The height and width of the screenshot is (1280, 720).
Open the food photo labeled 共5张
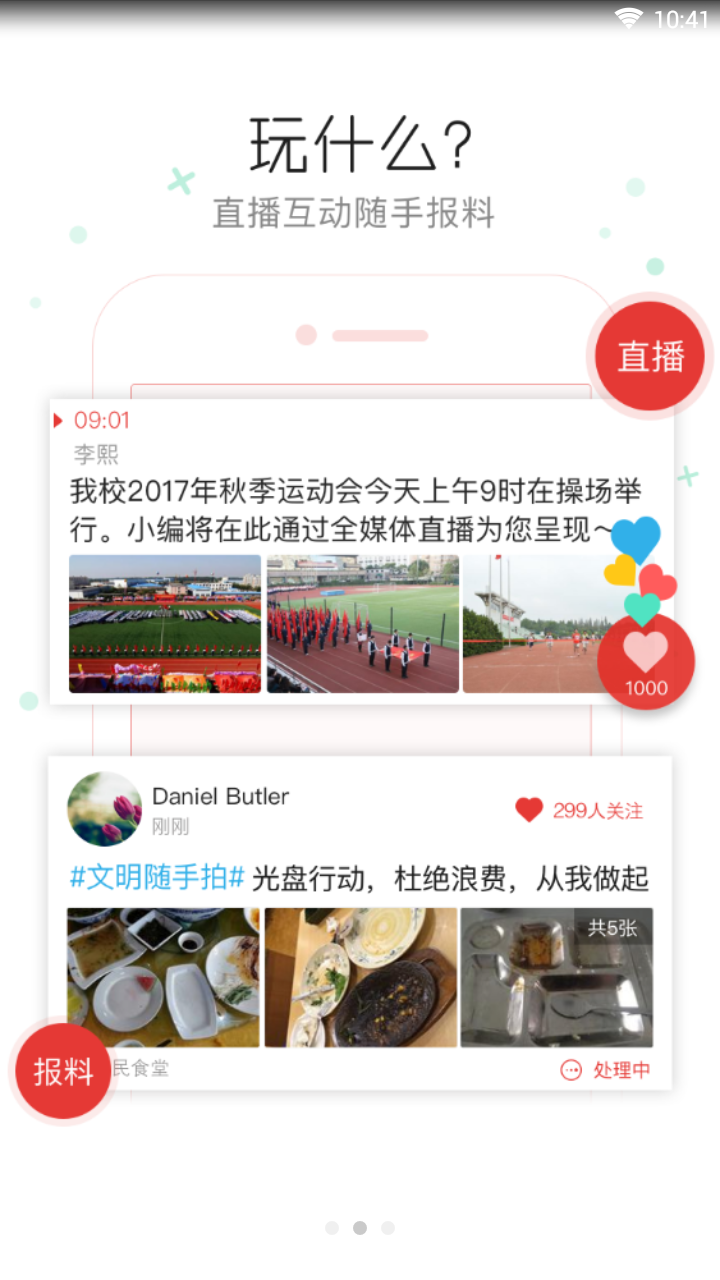556,976
